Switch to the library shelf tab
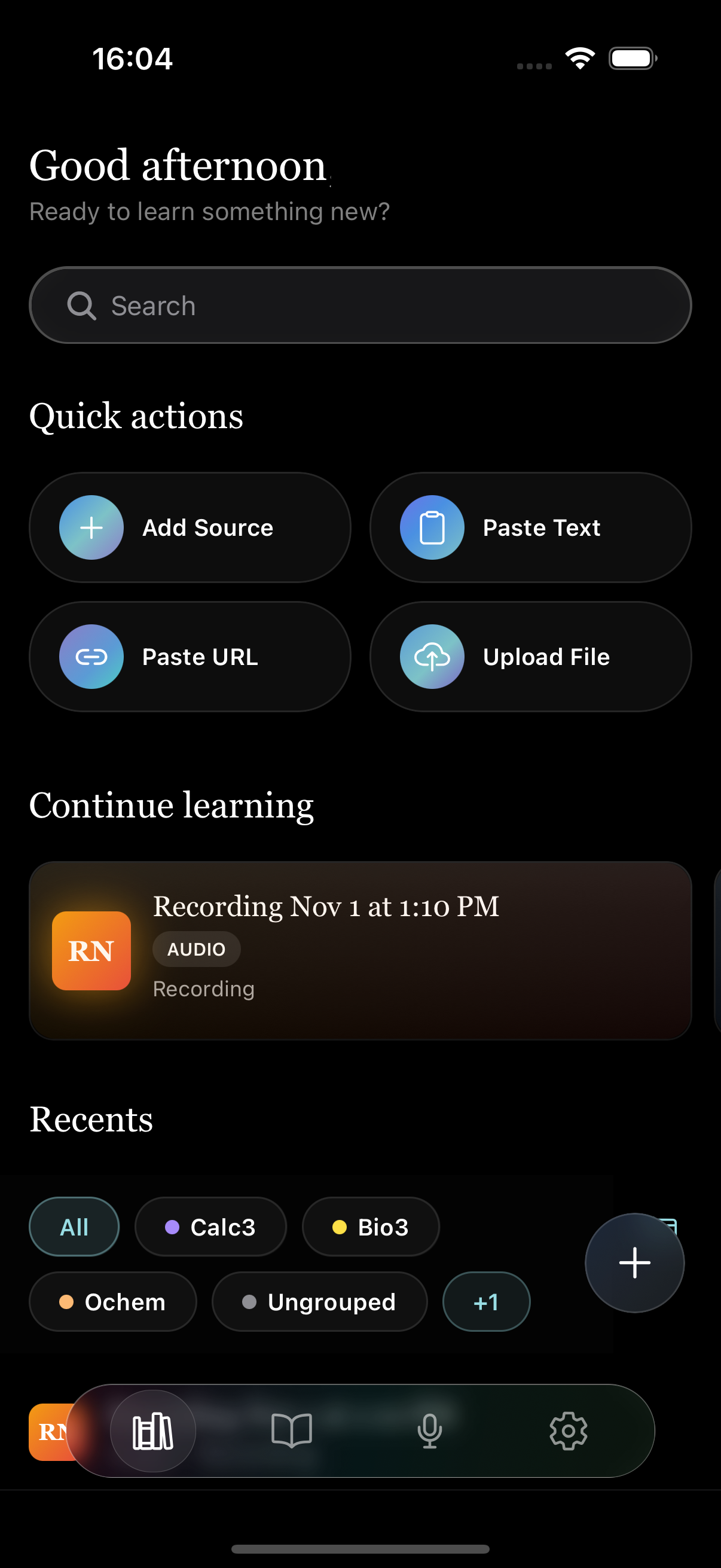Screen dimensions: 721x1568 click(x=152, y=1430)
